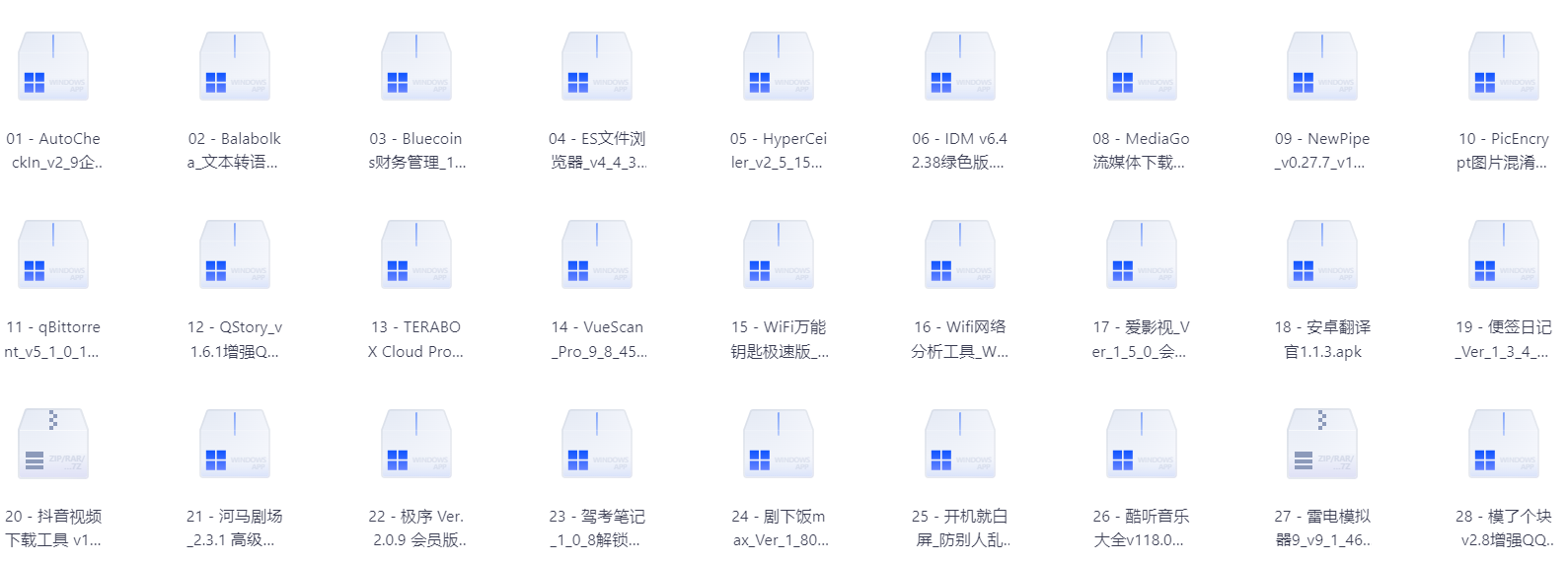The width and height of the screenshot is (1568, 563).
Task: Open the 13 - TERABOX Cloud Pro file
Action: coord(416,255)
